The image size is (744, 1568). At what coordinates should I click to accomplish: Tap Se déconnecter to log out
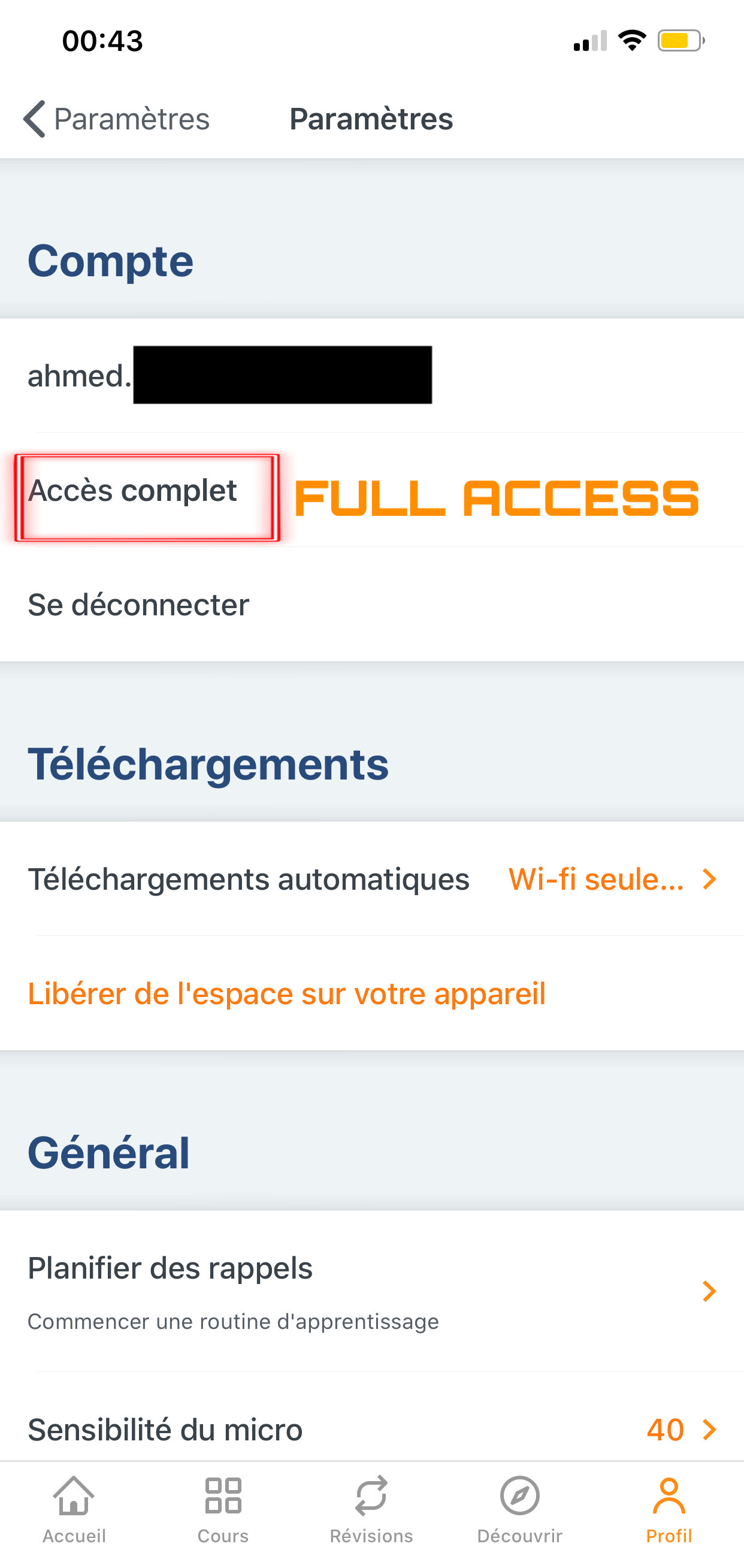coord(371,605)
